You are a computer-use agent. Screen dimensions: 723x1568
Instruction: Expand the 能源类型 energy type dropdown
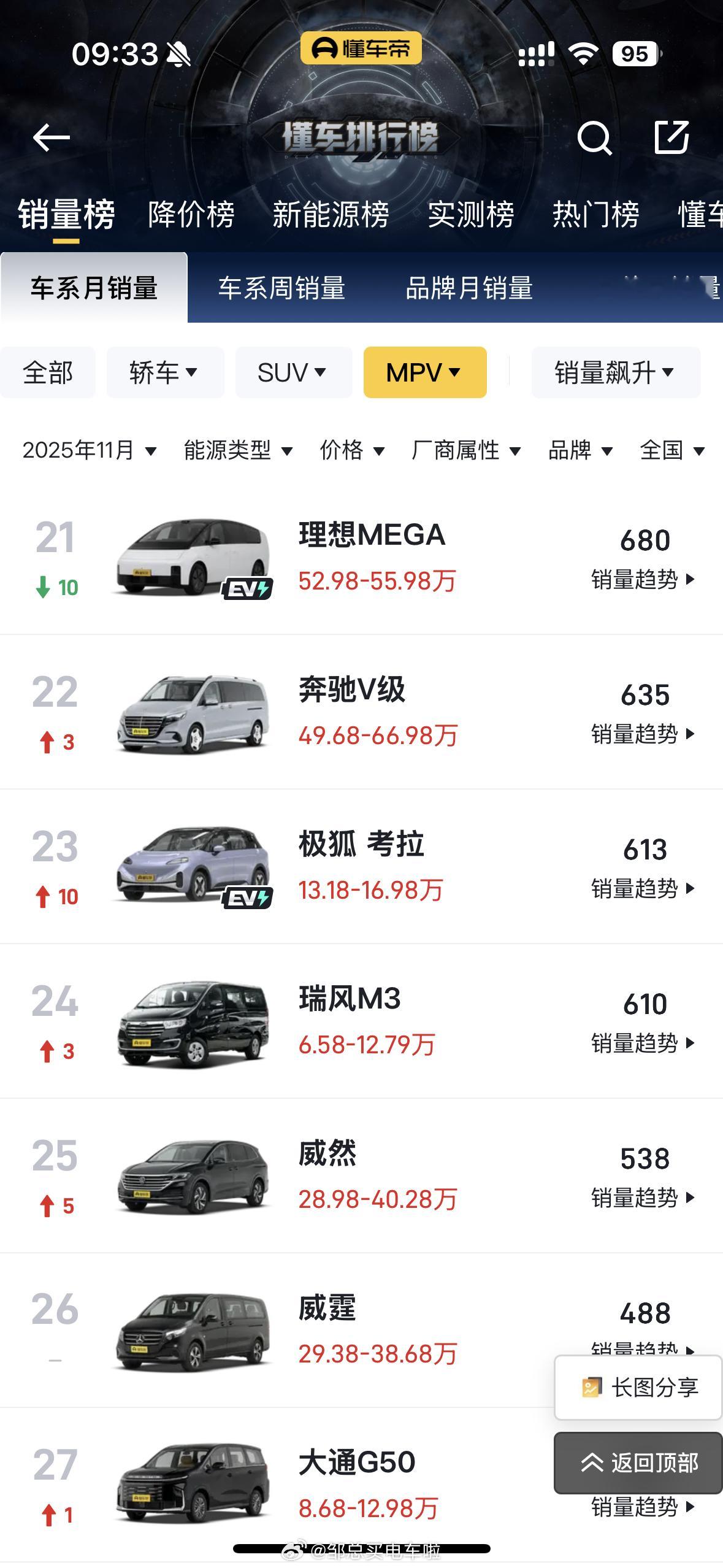[237, 451]
